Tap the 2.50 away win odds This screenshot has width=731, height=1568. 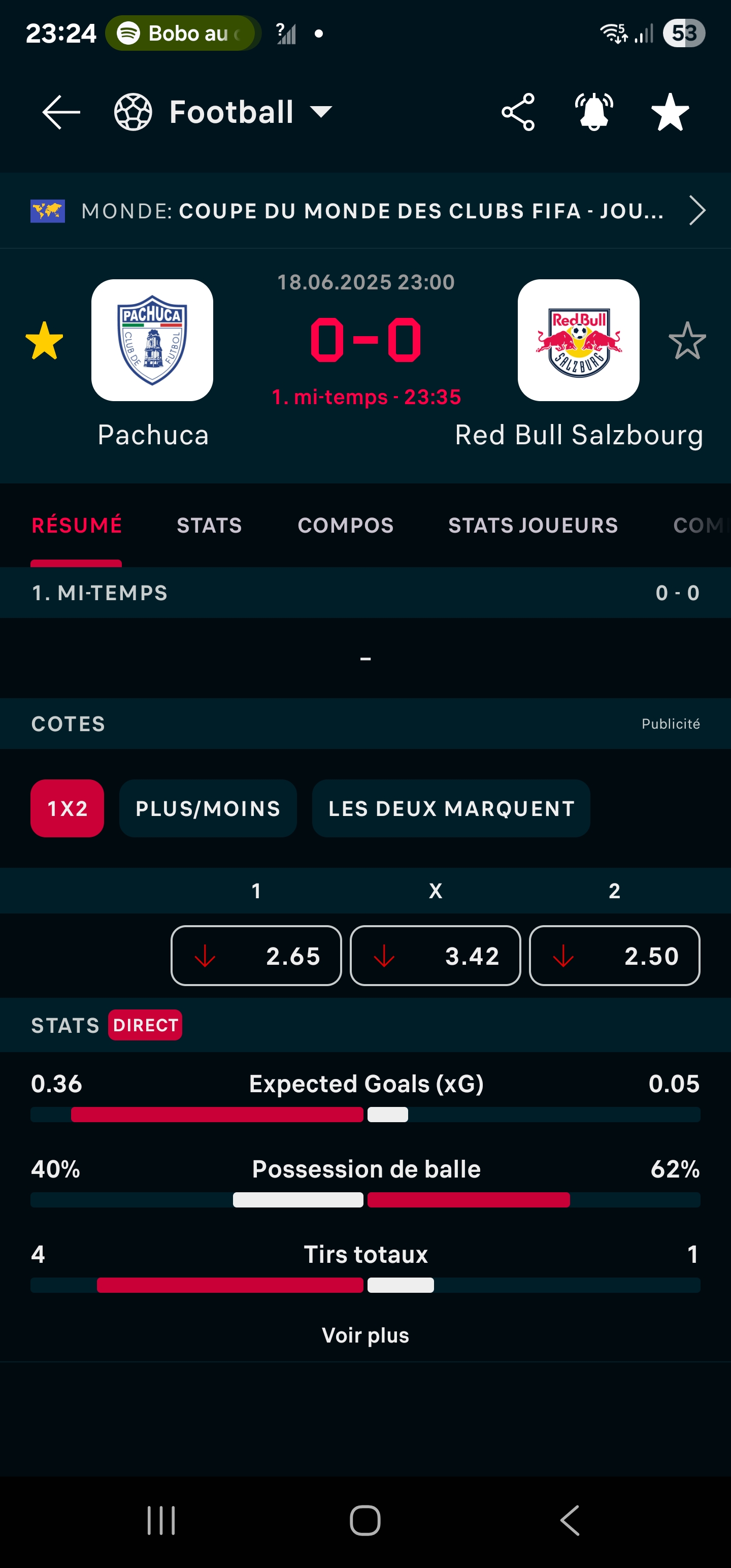[x=615, y=956]
